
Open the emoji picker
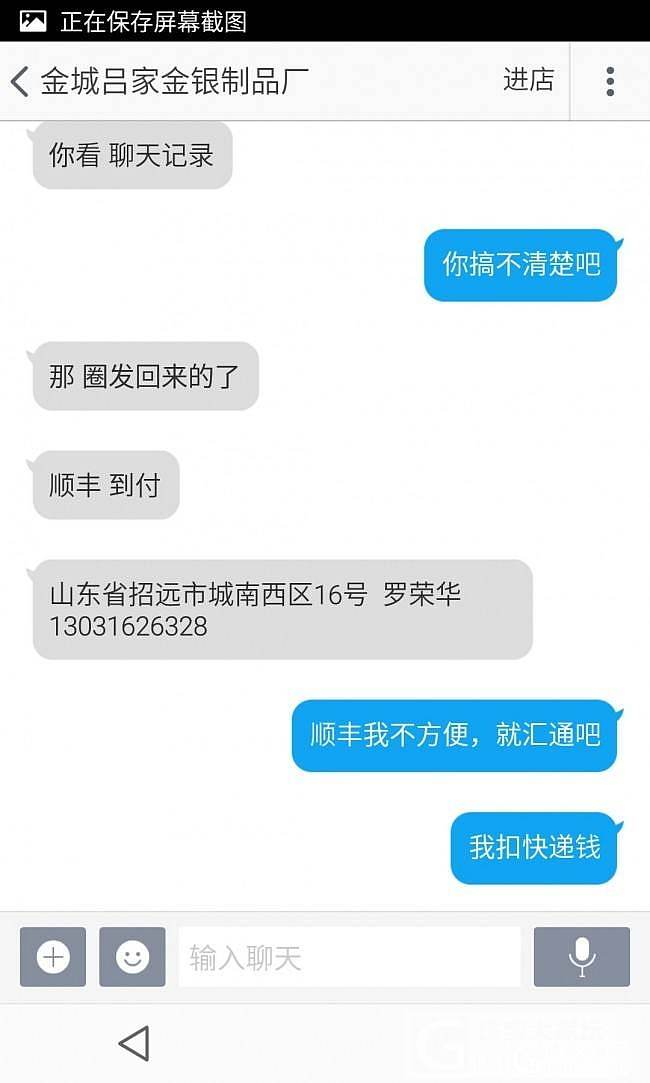click(132, 957)
